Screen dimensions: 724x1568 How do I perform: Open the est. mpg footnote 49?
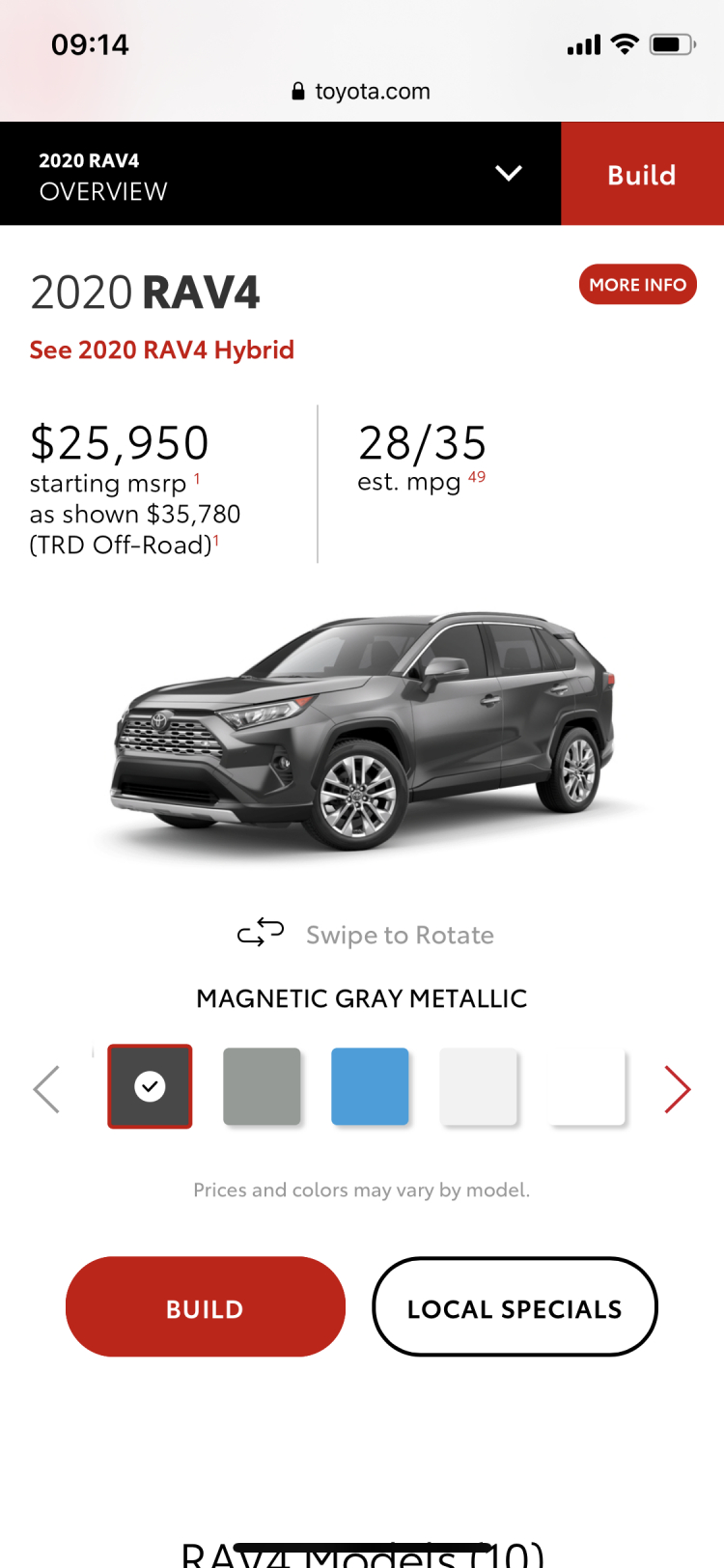[x=477, y=476]
